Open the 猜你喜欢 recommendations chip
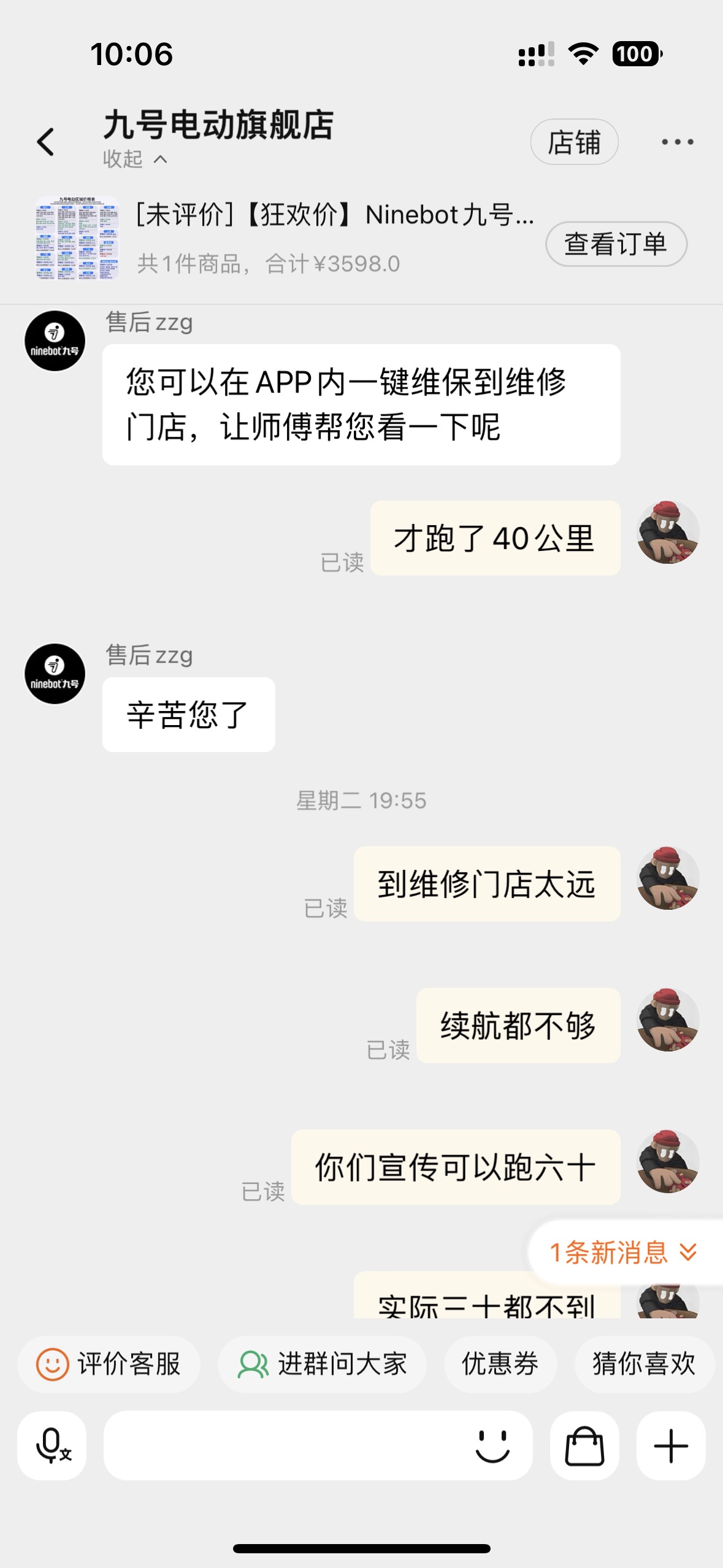 click(x=643, y=1364)
